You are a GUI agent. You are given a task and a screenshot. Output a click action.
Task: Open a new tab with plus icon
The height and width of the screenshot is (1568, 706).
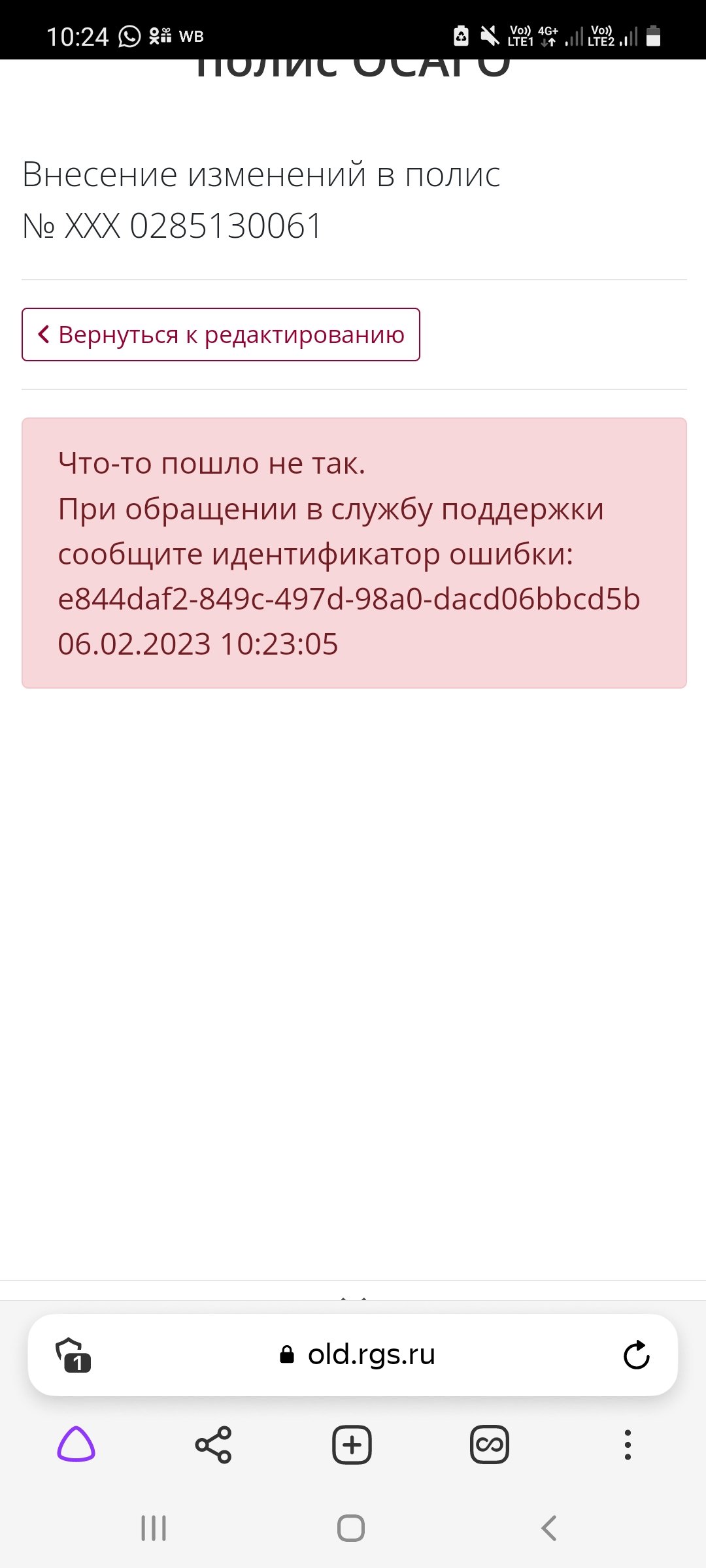tap(352, 1445)
